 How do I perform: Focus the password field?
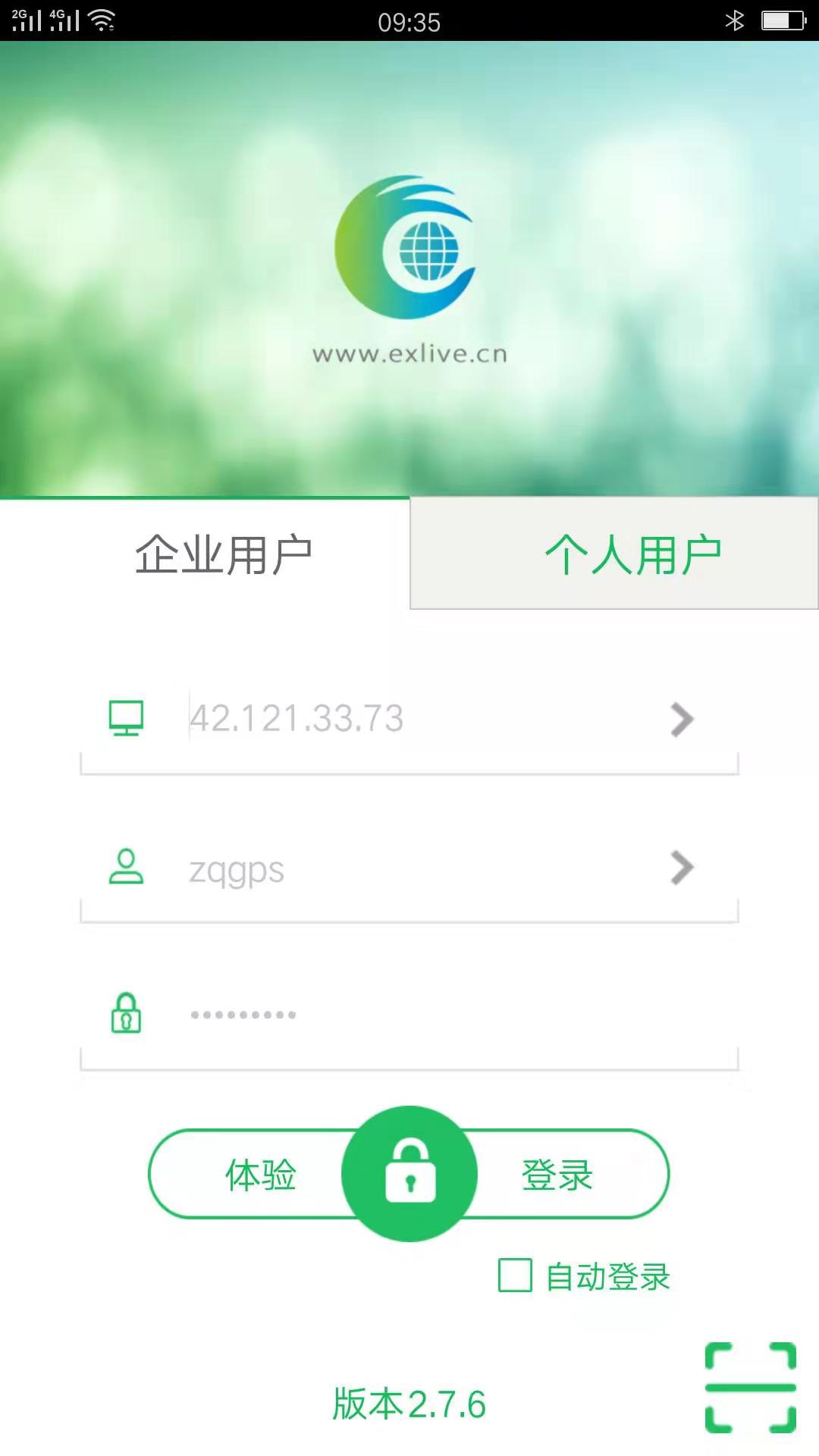pyautogui.click(x=425, y=1015)
